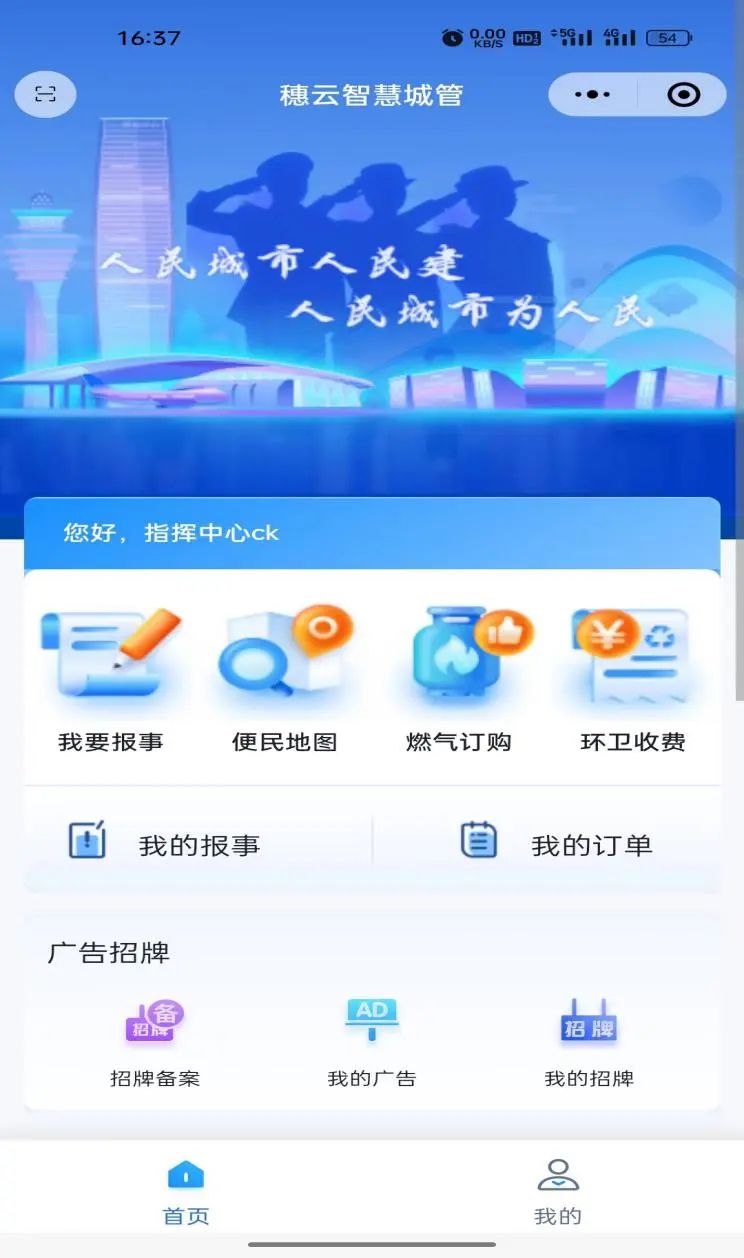The width and height of the screenshot is (744, 1258).
Task: Open the mini program's three-dot menu
Action: (592, 95)
